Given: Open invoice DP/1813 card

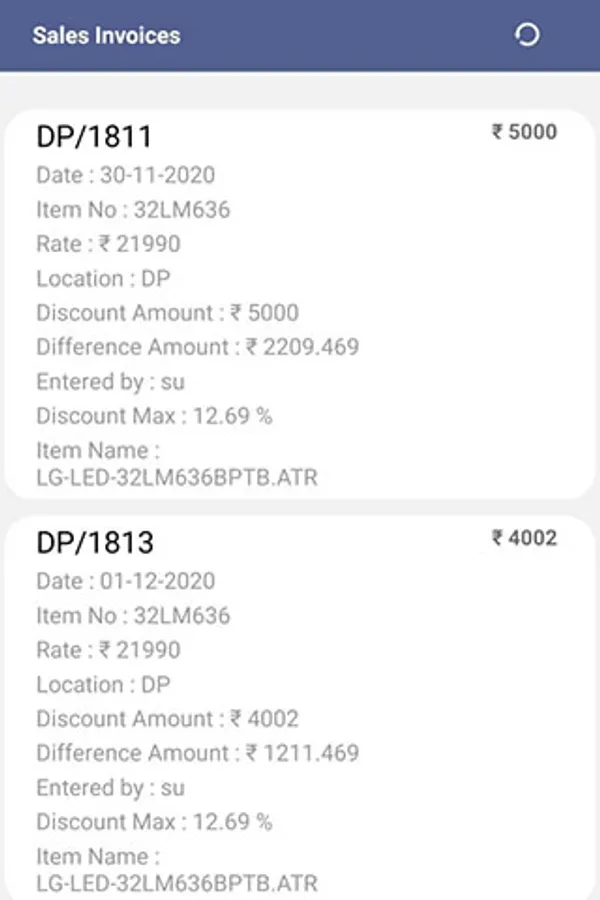Looking at the screenshot, I should point(300,710).
